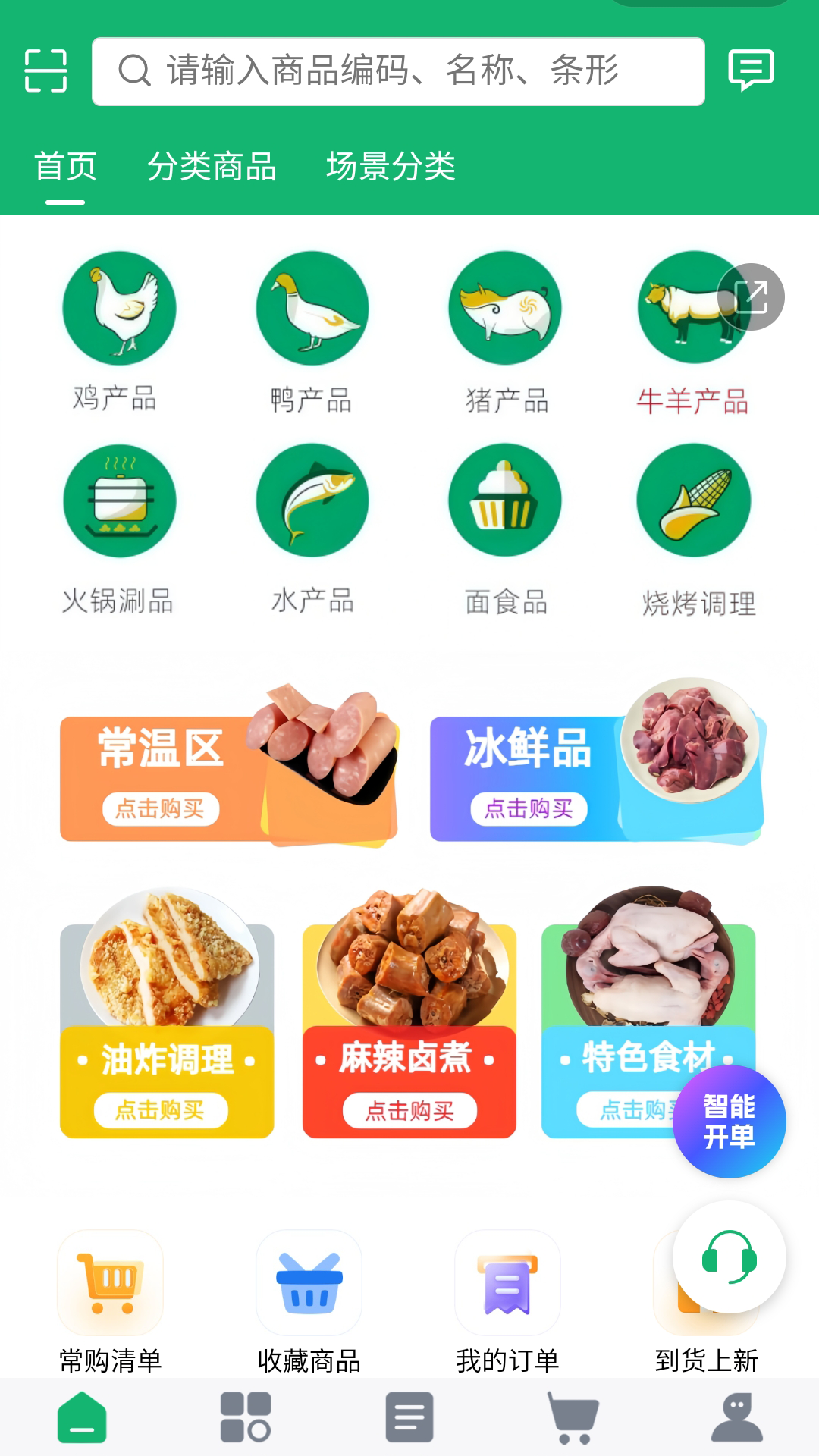Go to the shopping cart tab
Screen dimensions: 819x1456
click(573, 1417)
